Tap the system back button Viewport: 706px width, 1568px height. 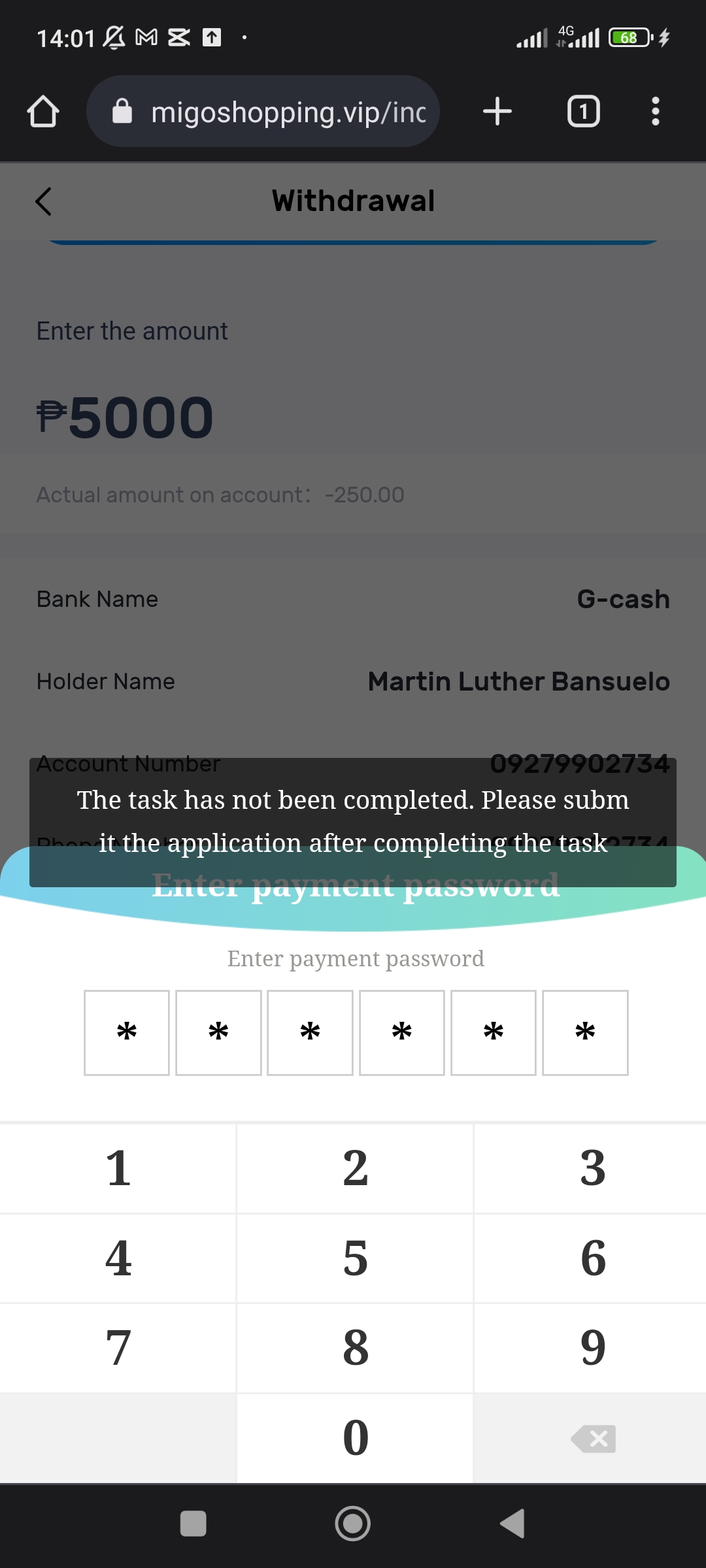click(513, 1524)
